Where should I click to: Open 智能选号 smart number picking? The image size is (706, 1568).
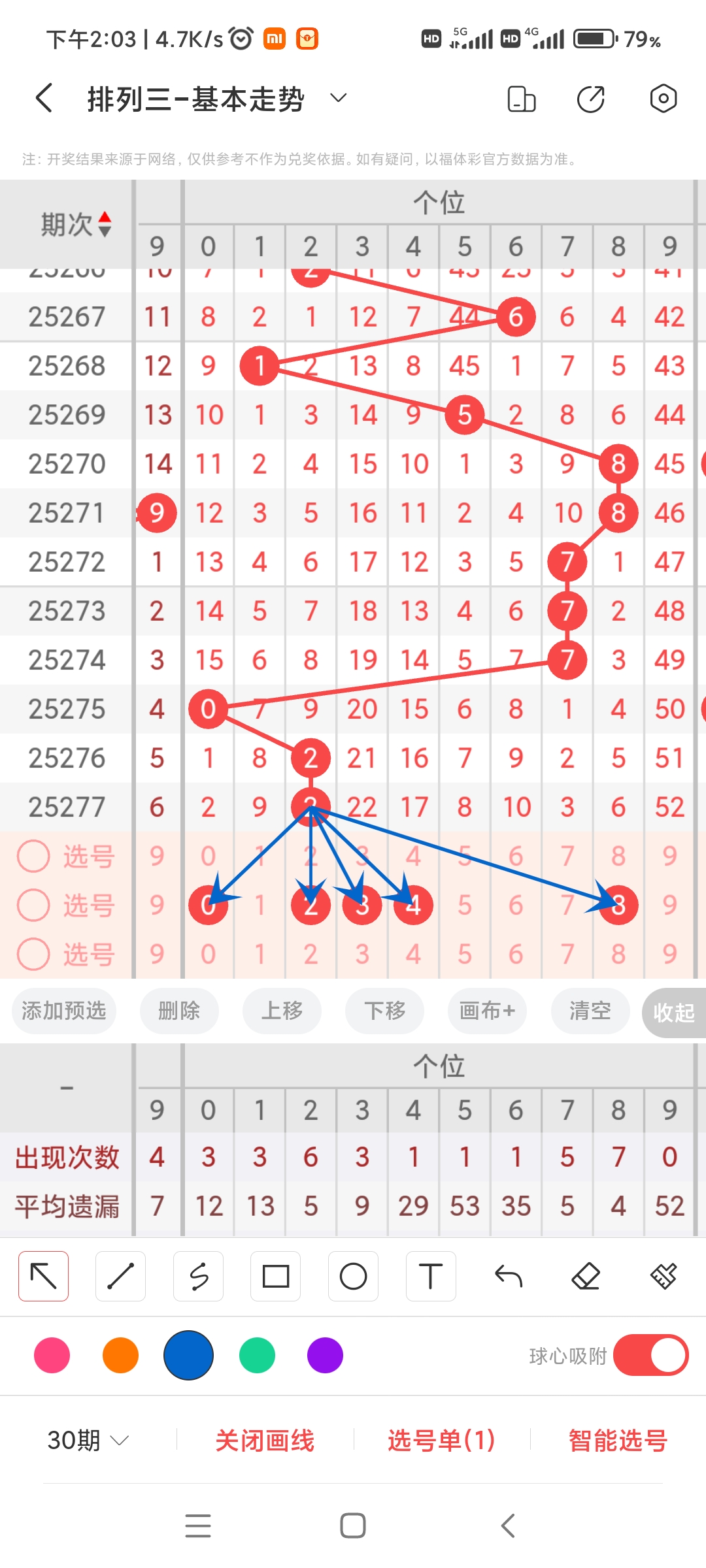tap(618, 1440)
